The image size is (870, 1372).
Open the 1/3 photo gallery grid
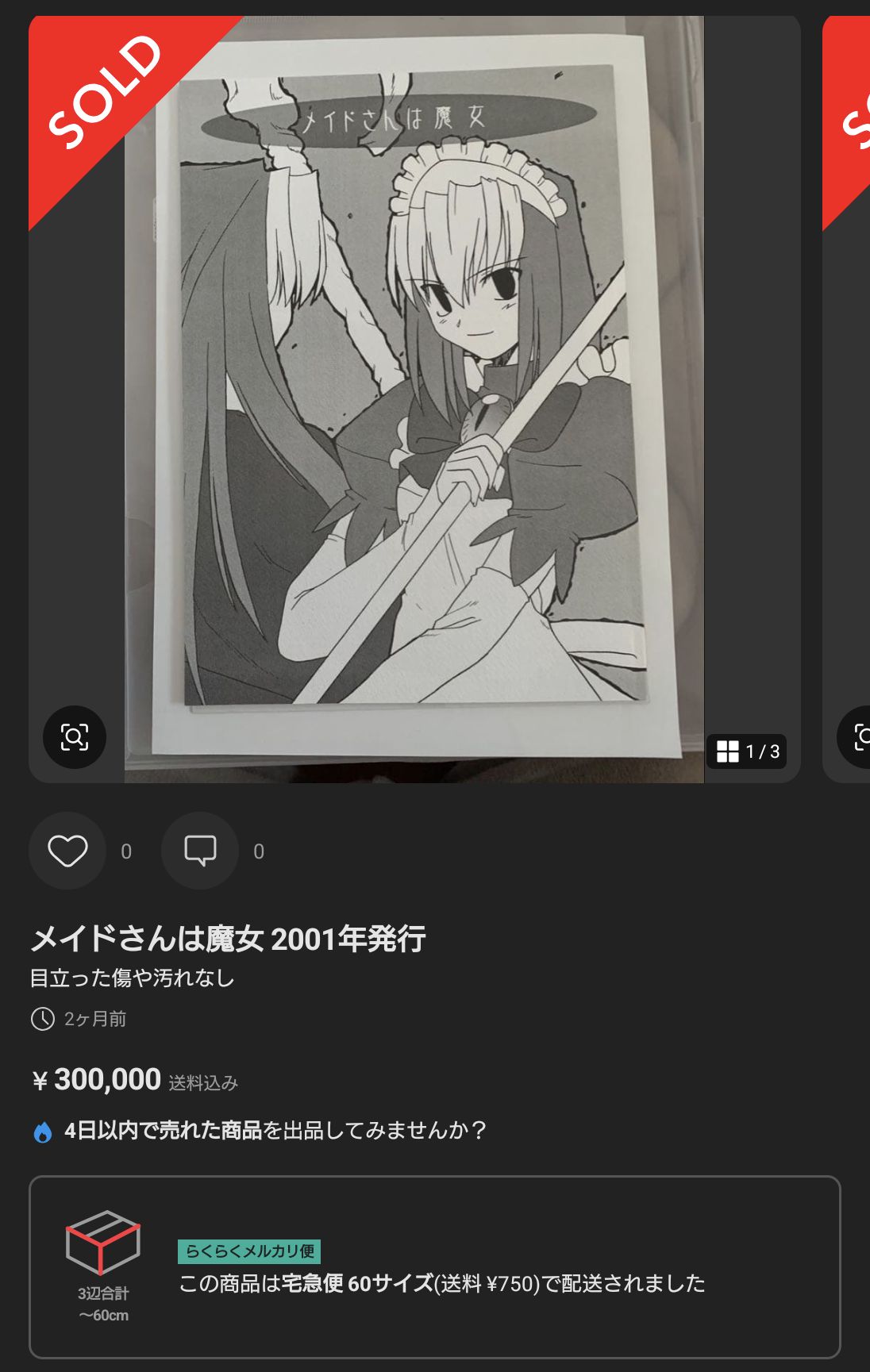click(x=747, y=751)
